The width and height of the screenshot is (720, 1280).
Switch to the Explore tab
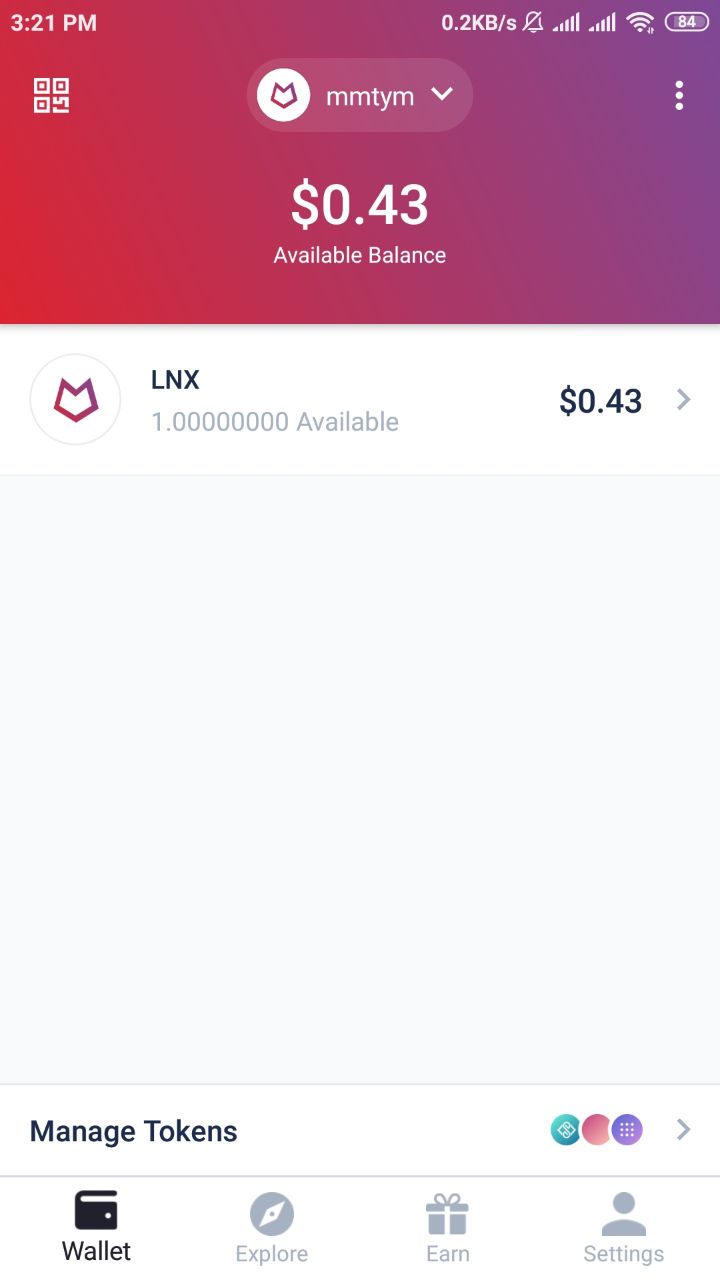(x=271, y=1226)
